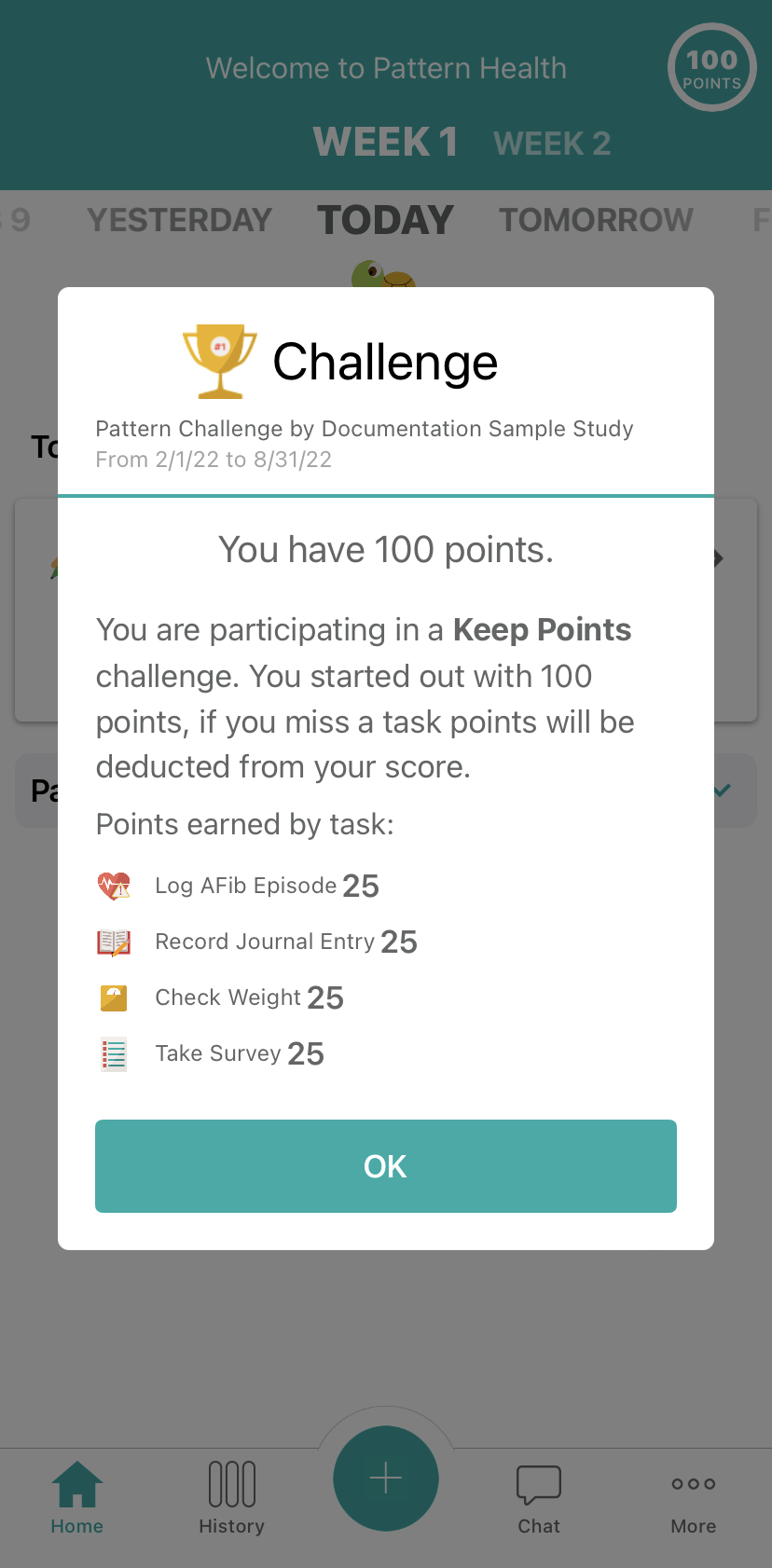Tap the plus add button
Screen dimensions: 772x1568
tap(386, 1479)
